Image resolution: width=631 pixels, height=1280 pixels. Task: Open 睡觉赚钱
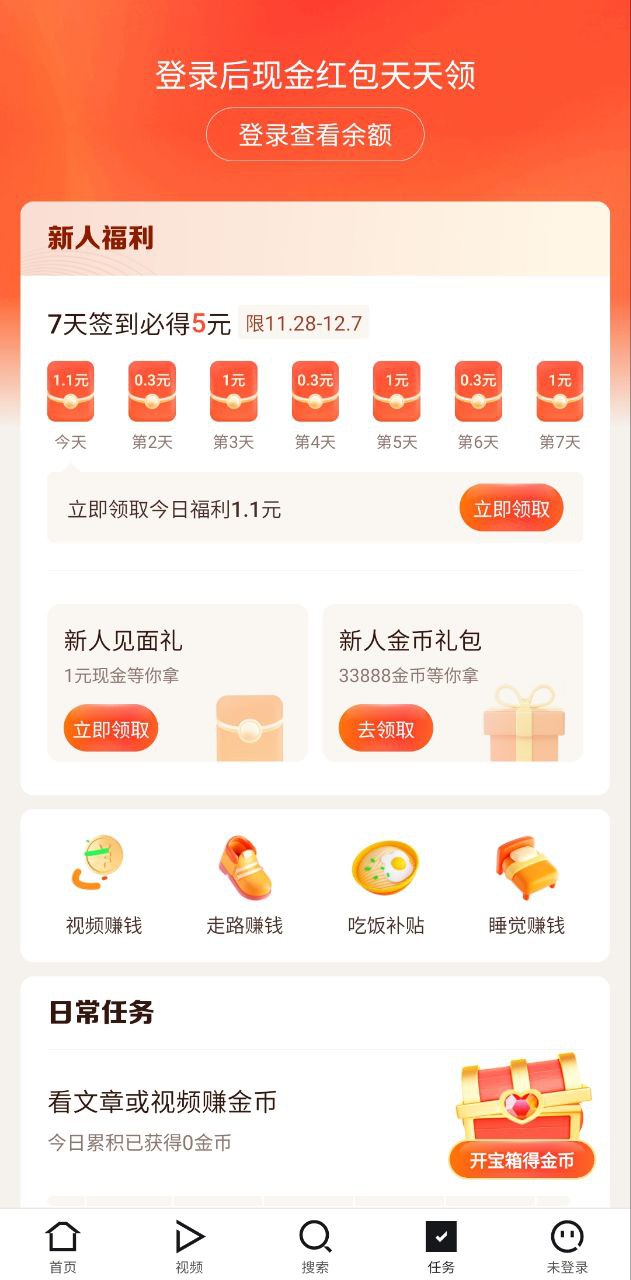pyautogui.click(x=527, y=885)
